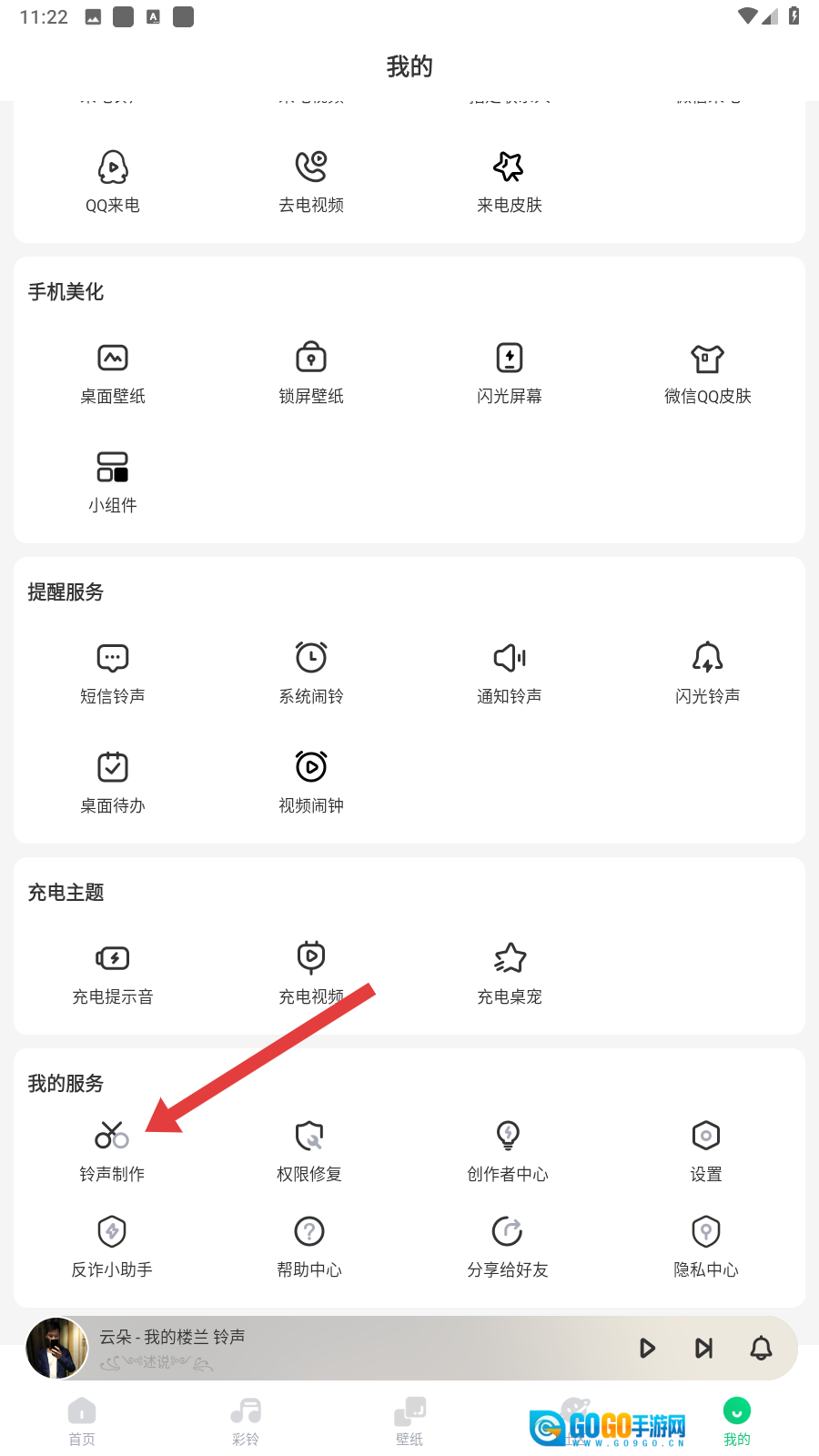Open 短信铃声
Viewport: 819px width, 1456px height.
pos(113,672)
